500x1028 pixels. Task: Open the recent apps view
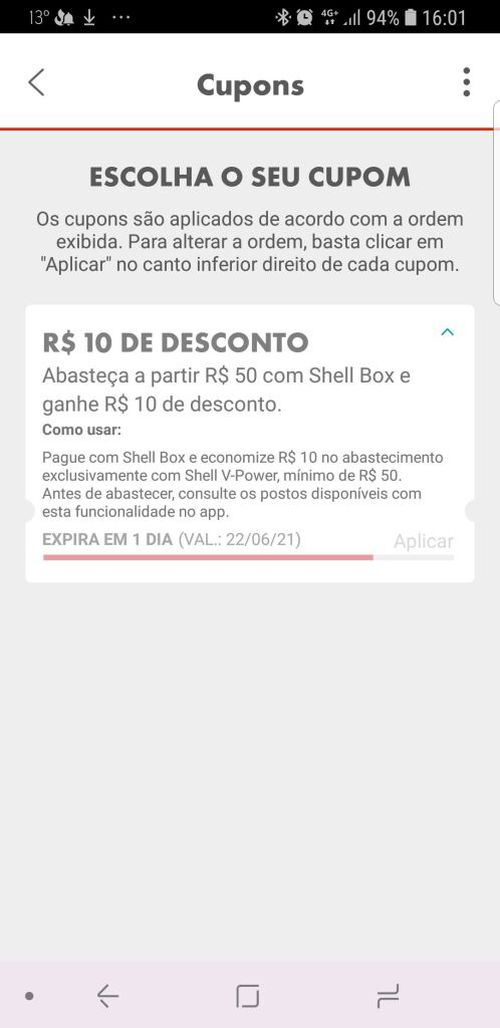point(388,996)
